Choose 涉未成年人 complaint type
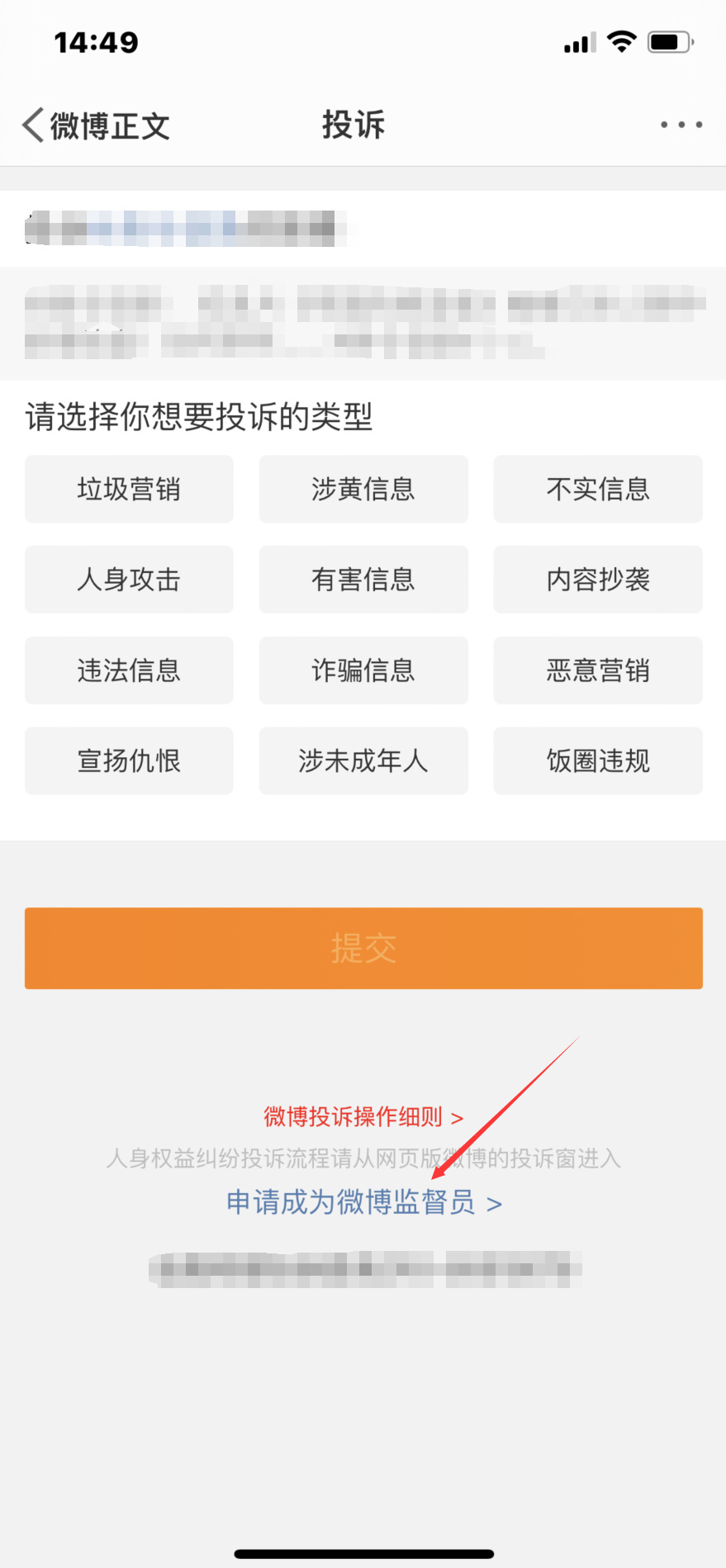 click(363, 760)
